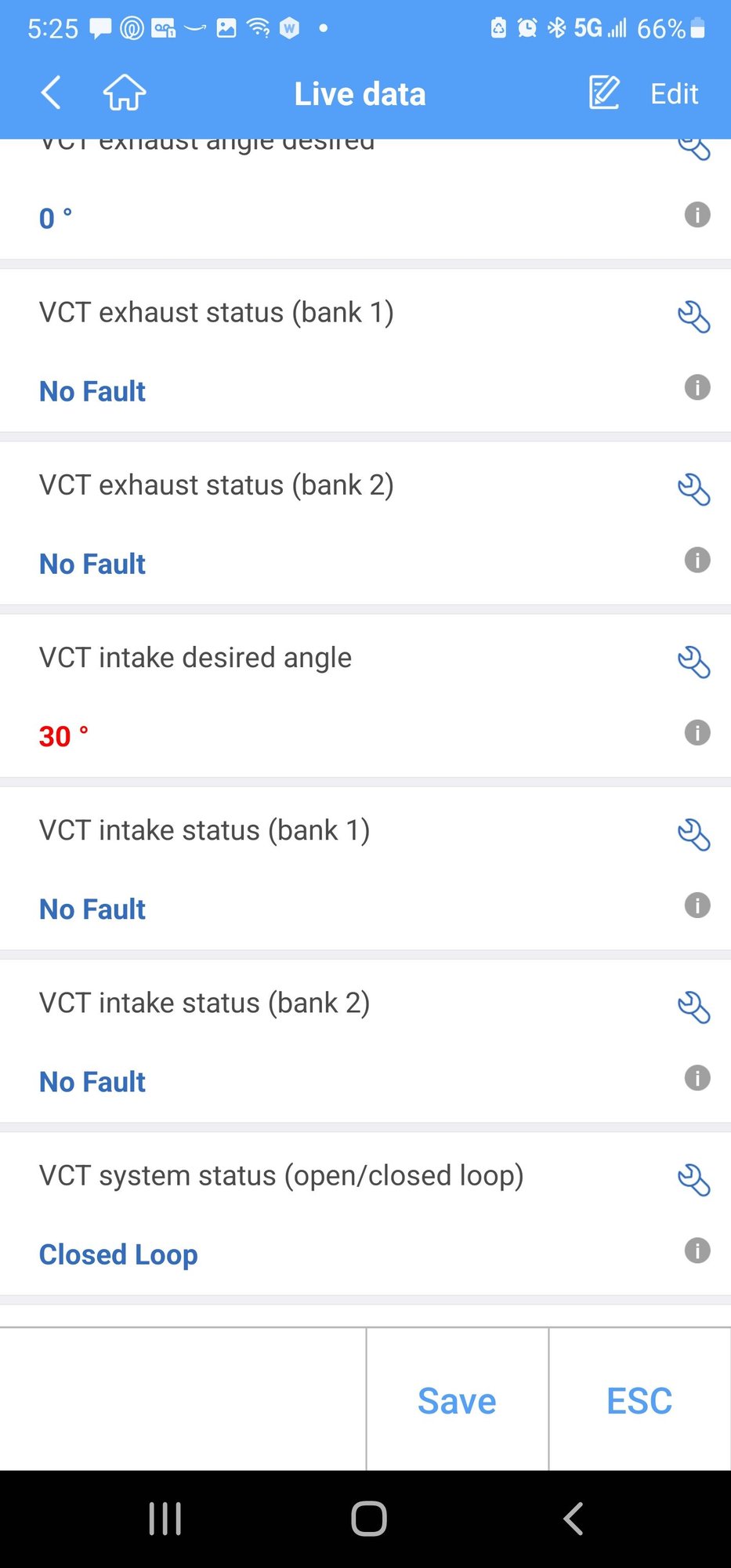Image resolution: width=731 pixels, height=1568 pixels.
Task: Tap wrench icon for VCT intake desired angle
Action: pos(693,662)
